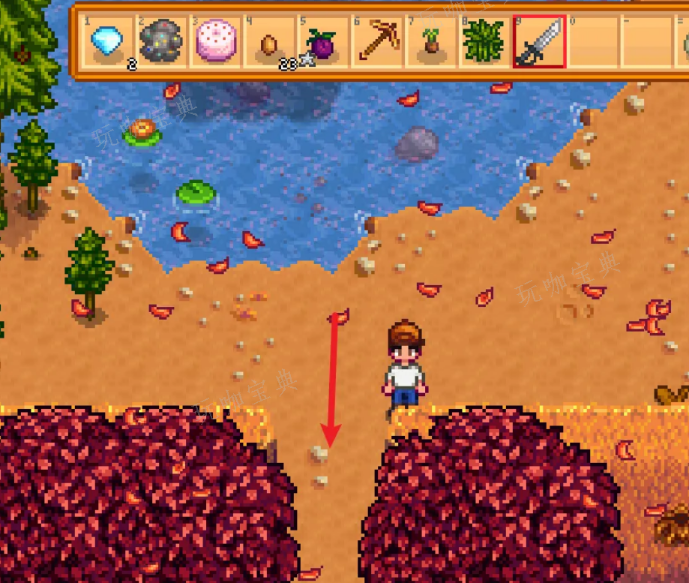Select the gray ore in slot 2
This screenshot has width=689, height=583.
(160, 42)
